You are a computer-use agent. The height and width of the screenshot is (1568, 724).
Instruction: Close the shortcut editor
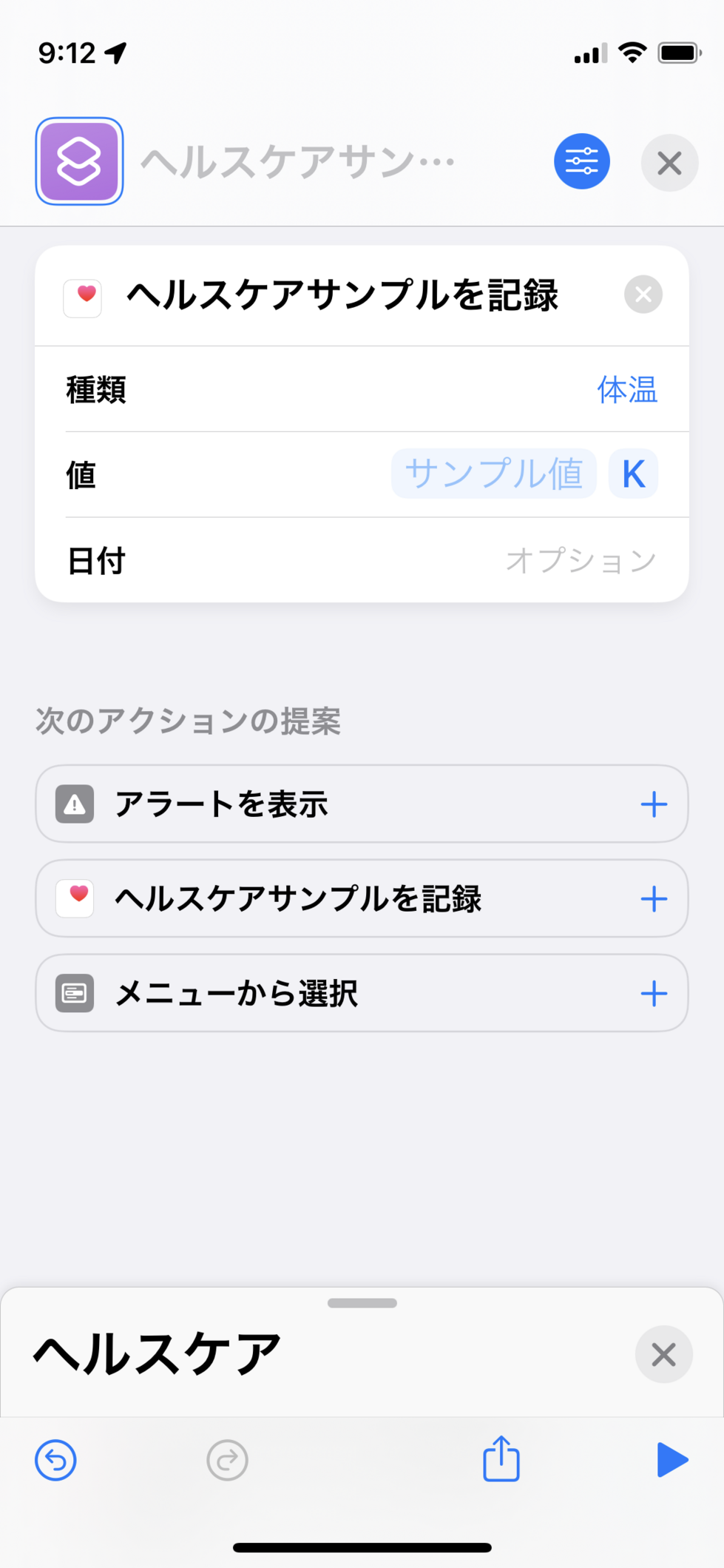click(x=669, y=163)
